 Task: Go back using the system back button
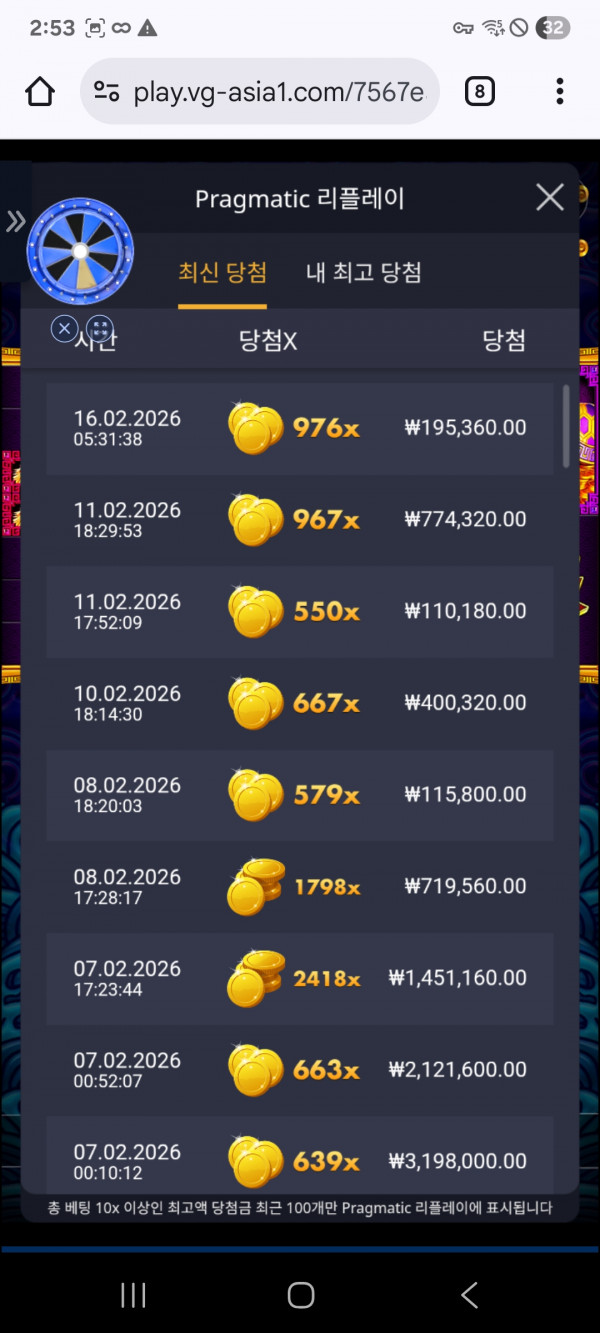click(469, 1295)
